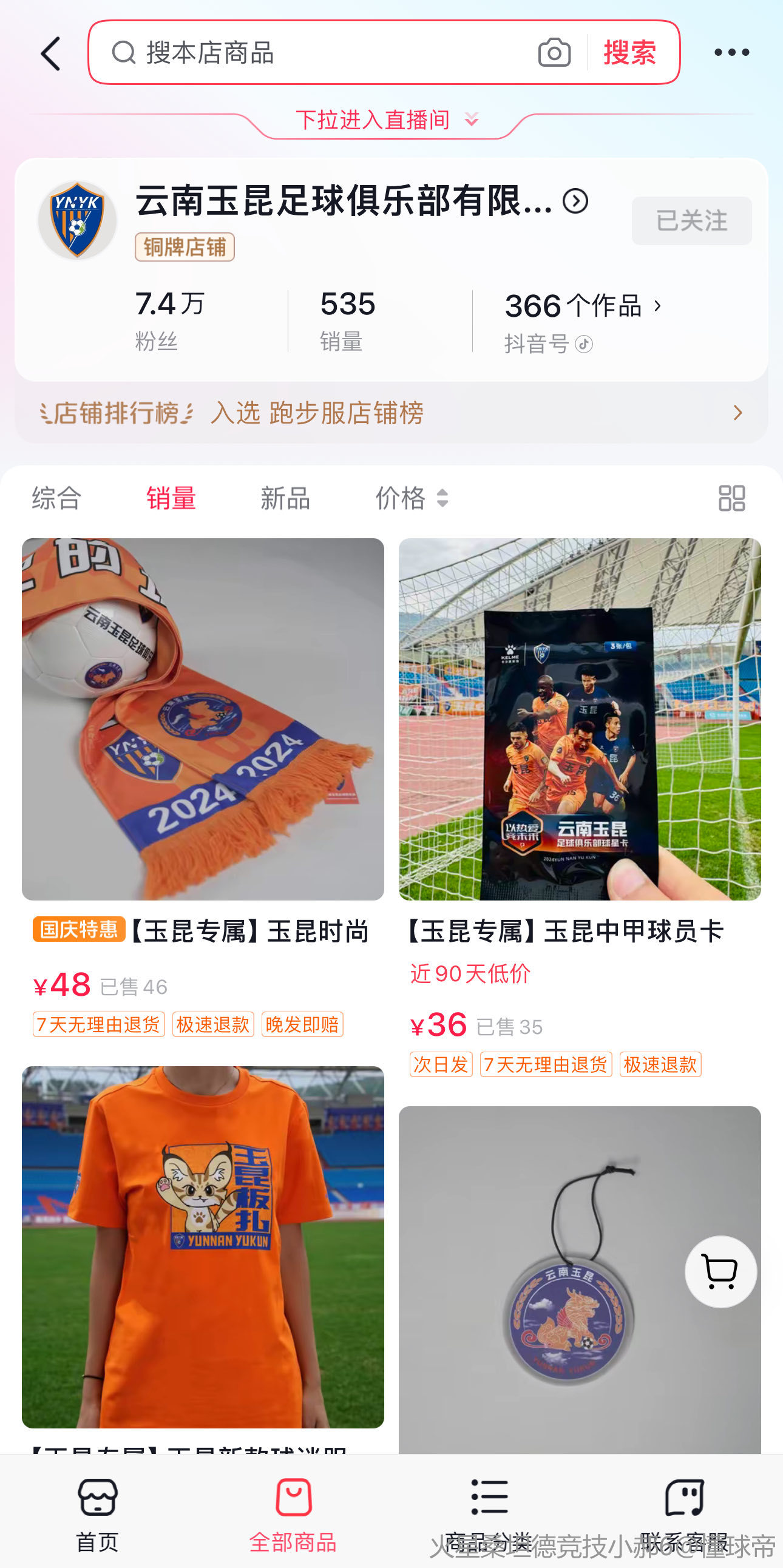
Task: Open the 玉昆中甲球员卡 product card
Action: 579,720
